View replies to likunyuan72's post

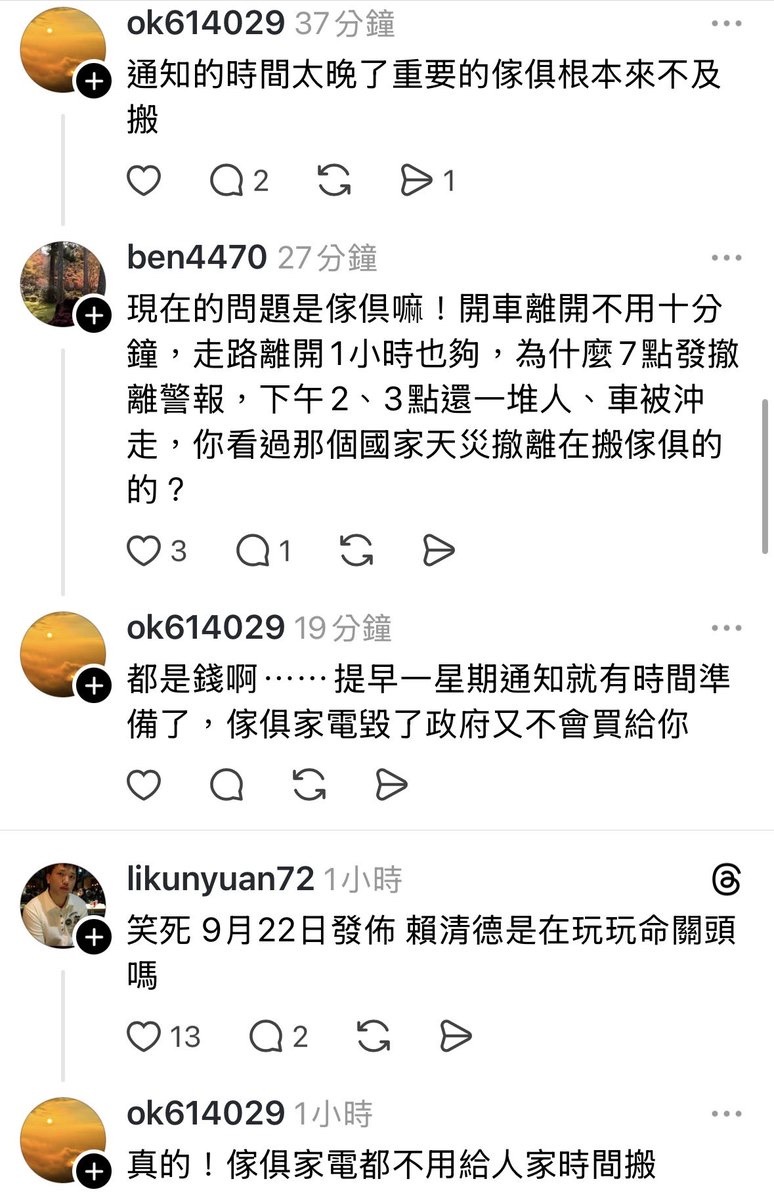tap(266, 1037)
